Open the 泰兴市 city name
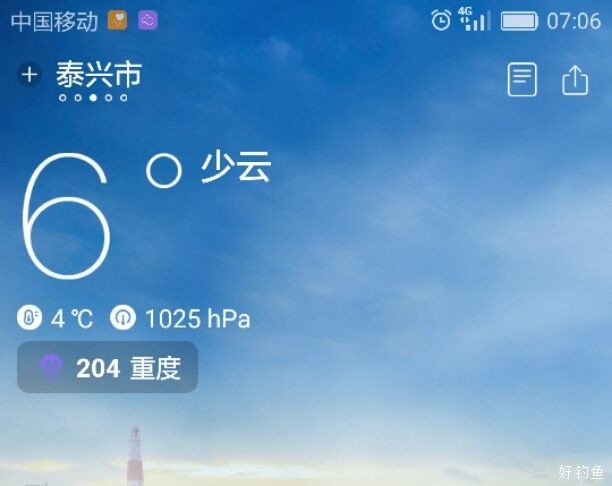612x486 pixels. tap(98, 75)
